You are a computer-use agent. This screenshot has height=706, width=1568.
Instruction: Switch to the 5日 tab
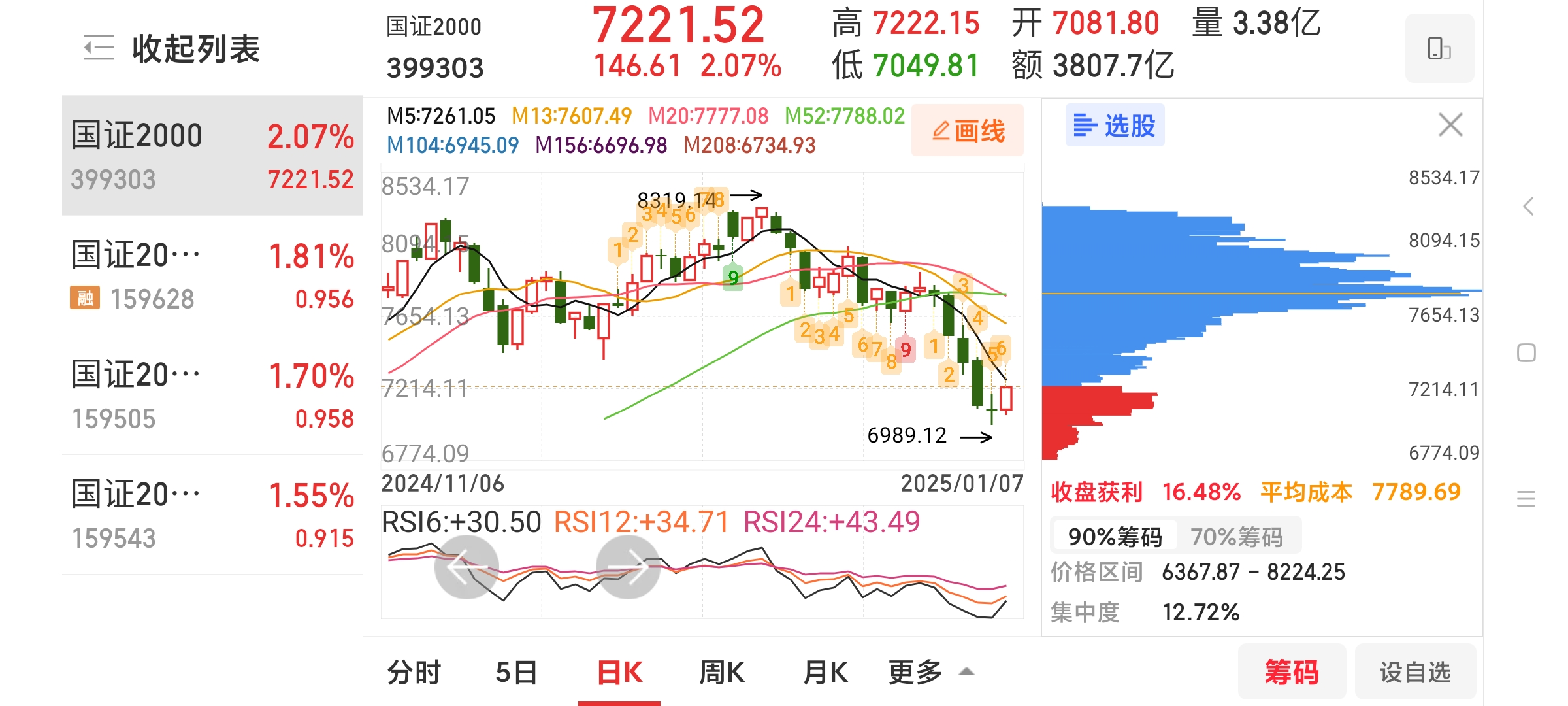pos(516,672)
